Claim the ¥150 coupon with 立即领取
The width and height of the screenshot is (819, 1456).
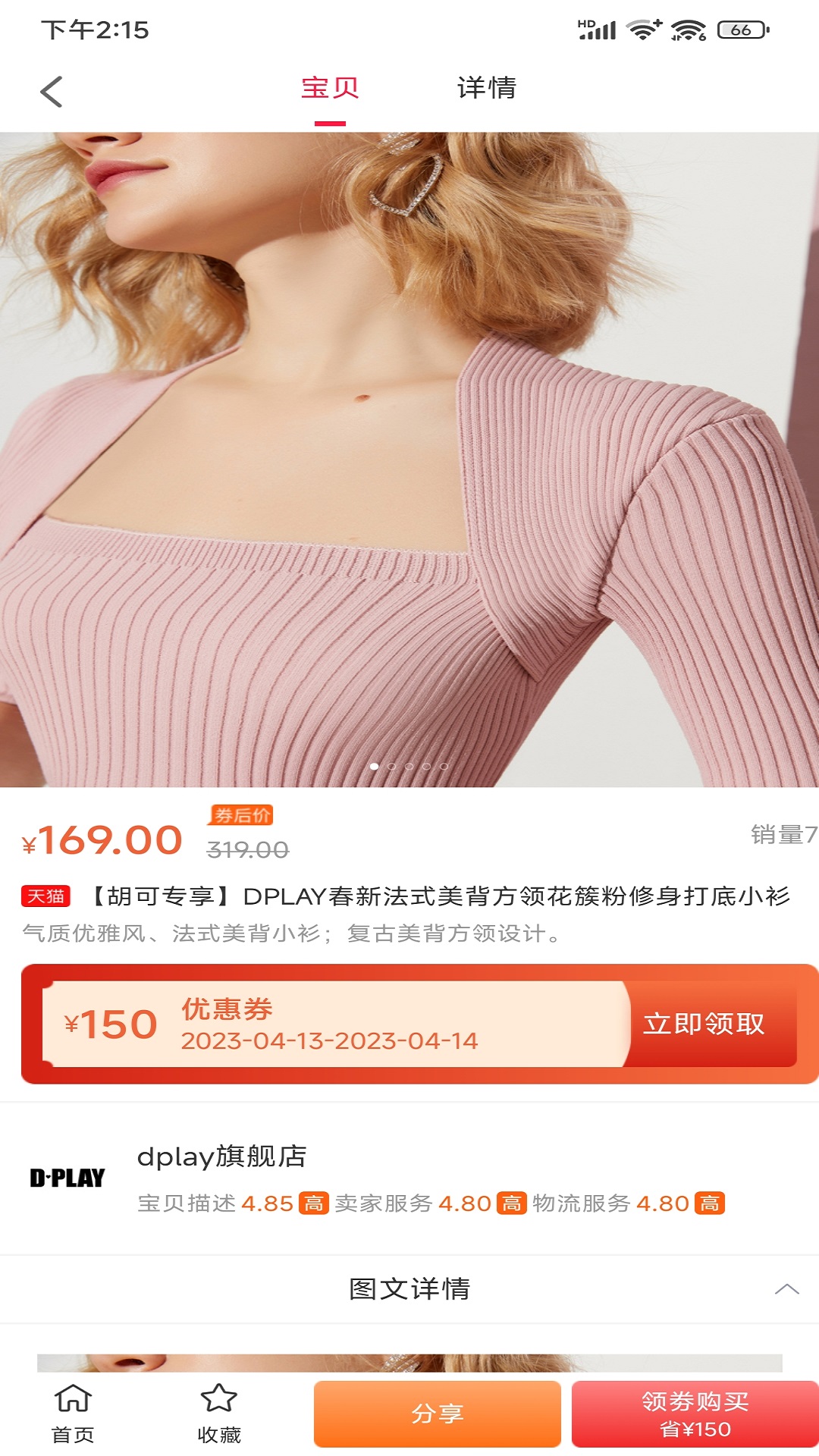tap(704, 1024)
